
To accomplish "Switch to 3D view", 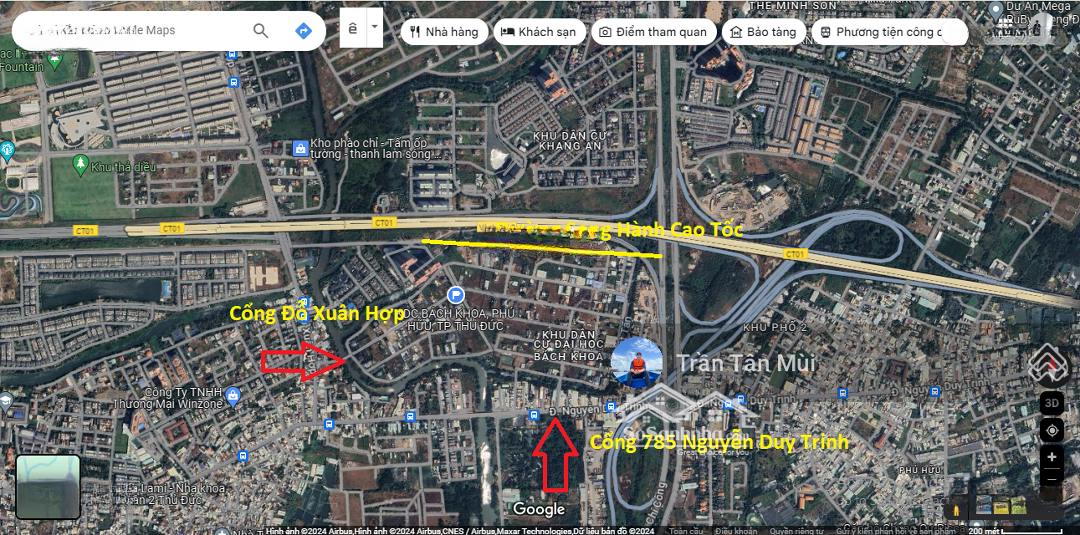I will (x=1051, y=403).
